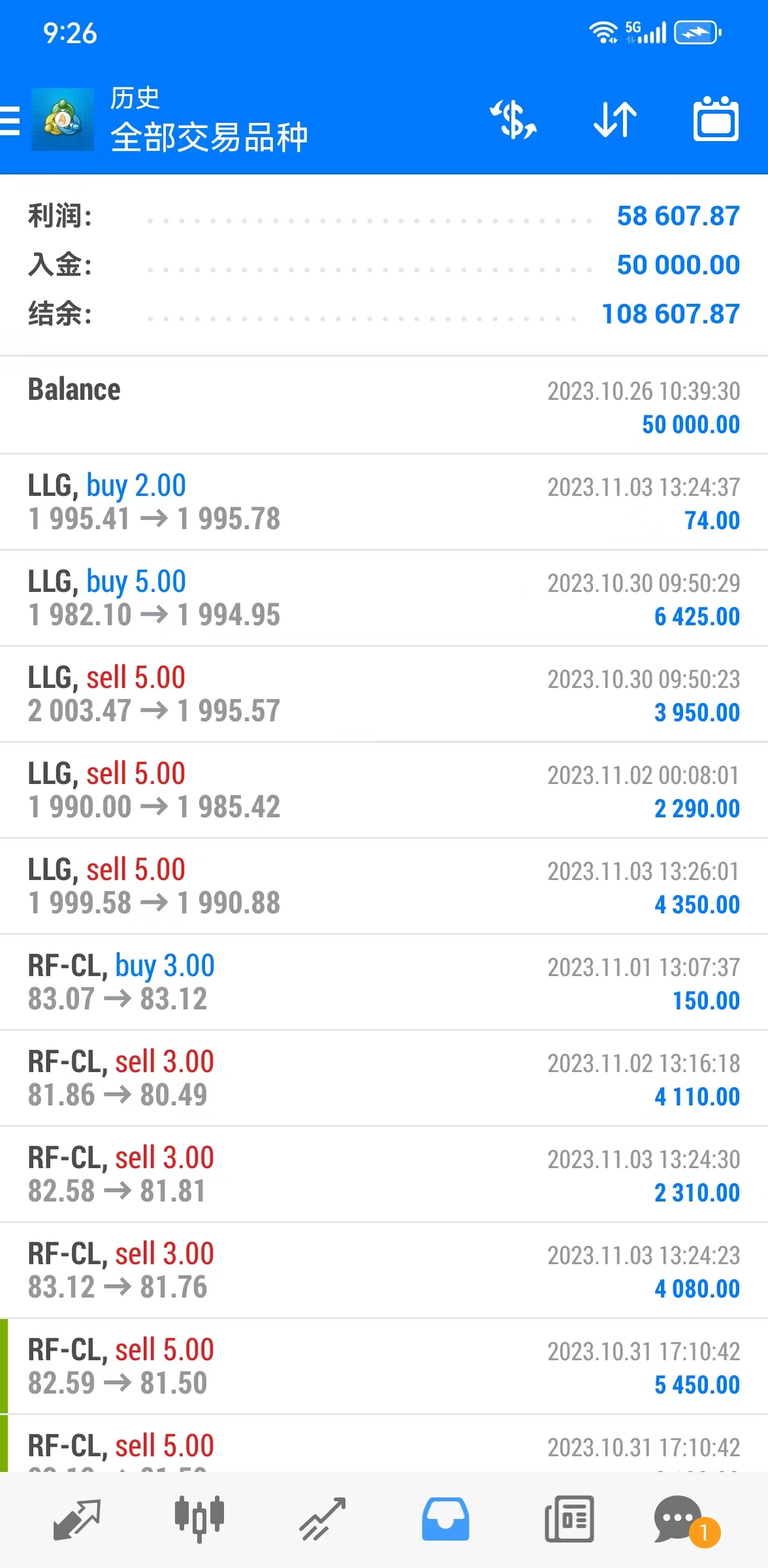Expand the RF-CL sell trade with 2 310.00 profit
The height and width of the screenshot is (1568, 768).
click(x=384, y=1174)
